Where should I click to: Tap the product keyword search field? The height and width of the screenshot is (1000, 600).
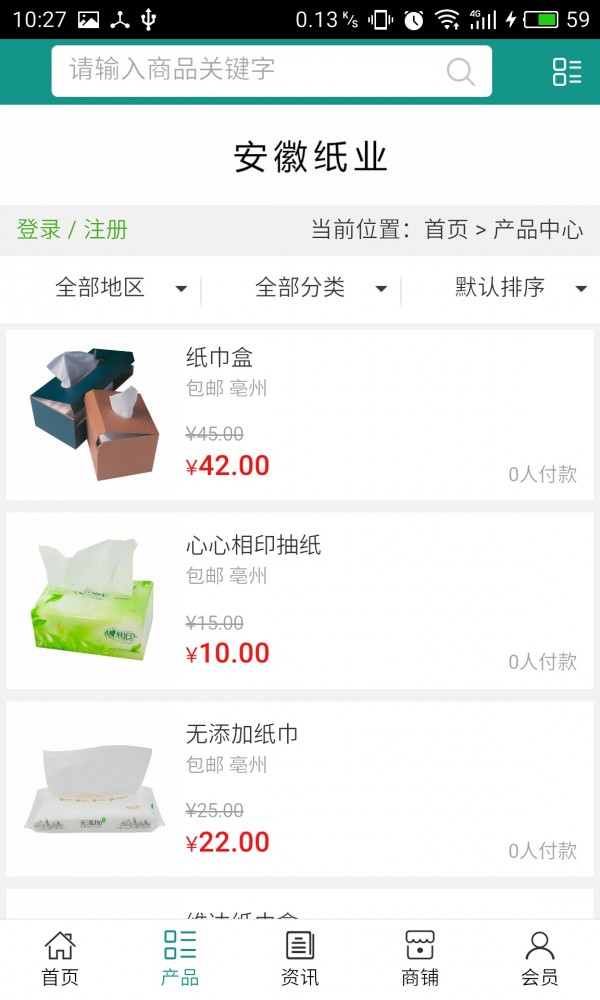pos(250,71)
